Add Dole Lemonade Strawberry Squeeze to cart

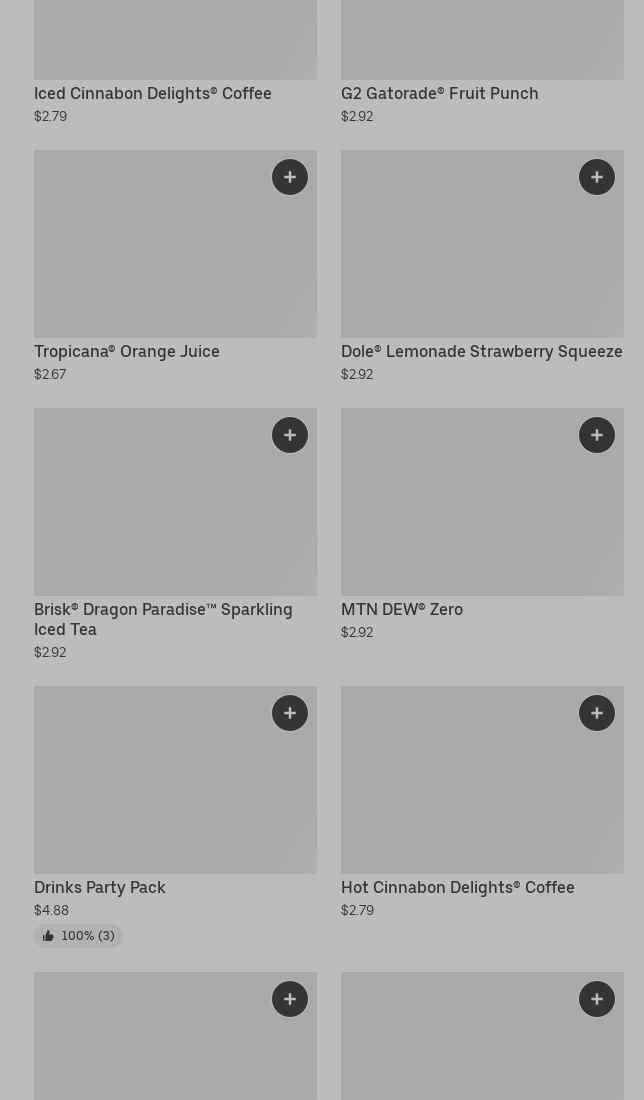point(597,177)
